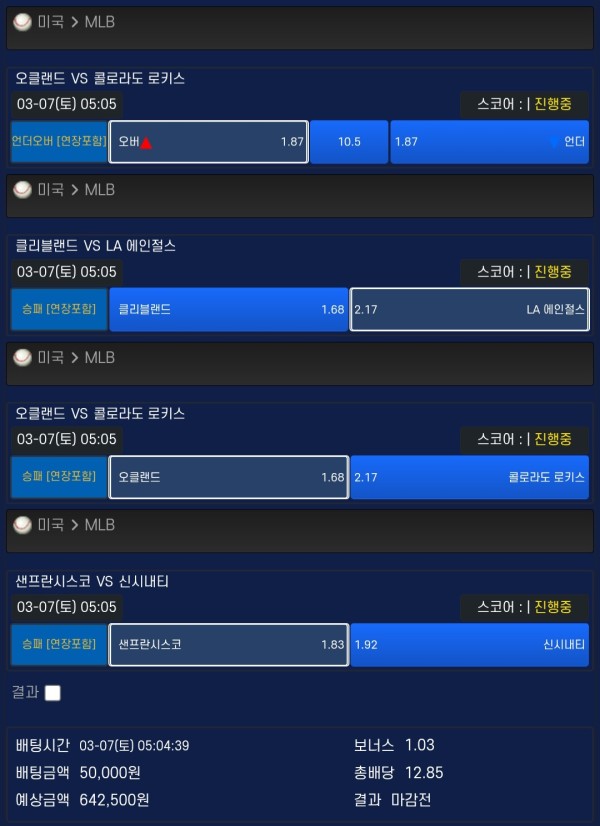Choose 콜로라도 로키스 at odds 2.17
The width and height of the screenshot is (600, 826).
[469, 478]
